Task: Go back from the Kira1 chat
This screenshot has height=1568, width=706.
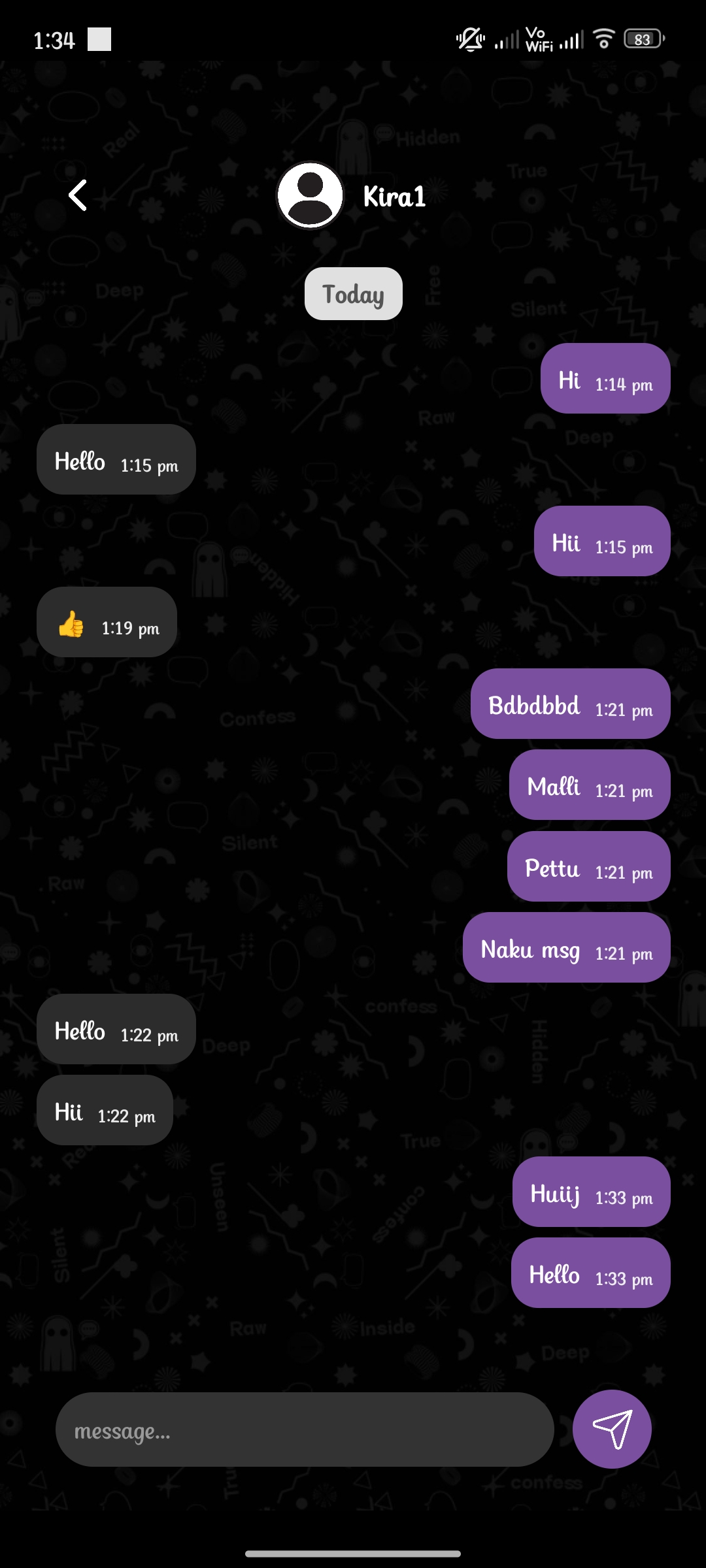Action: [78, 195]
